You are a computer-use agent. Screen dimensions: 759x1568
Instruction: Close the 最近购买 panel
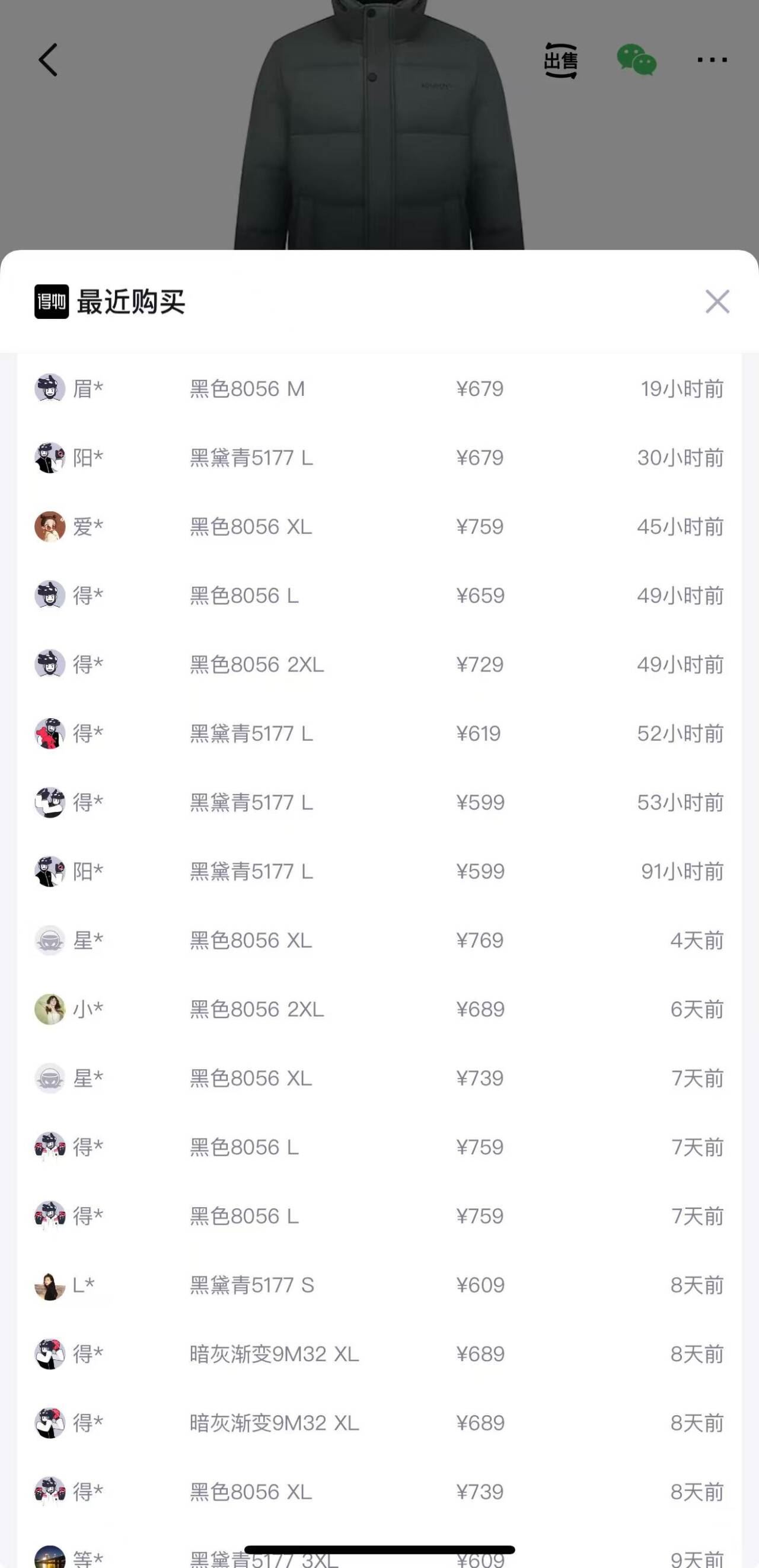[x=717, y=301]
